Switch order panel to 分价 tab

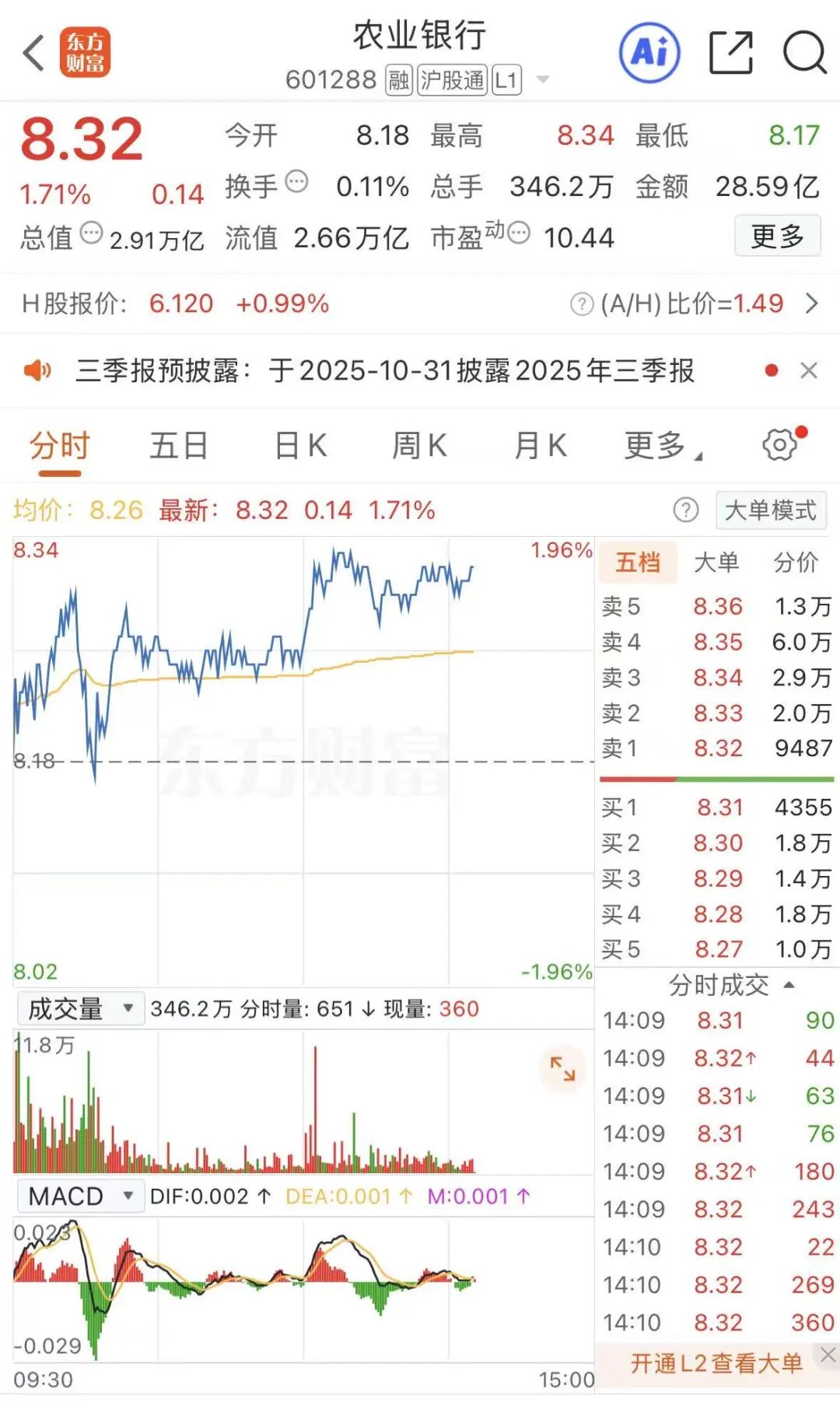pyautogui.click(x=795, y=562)
